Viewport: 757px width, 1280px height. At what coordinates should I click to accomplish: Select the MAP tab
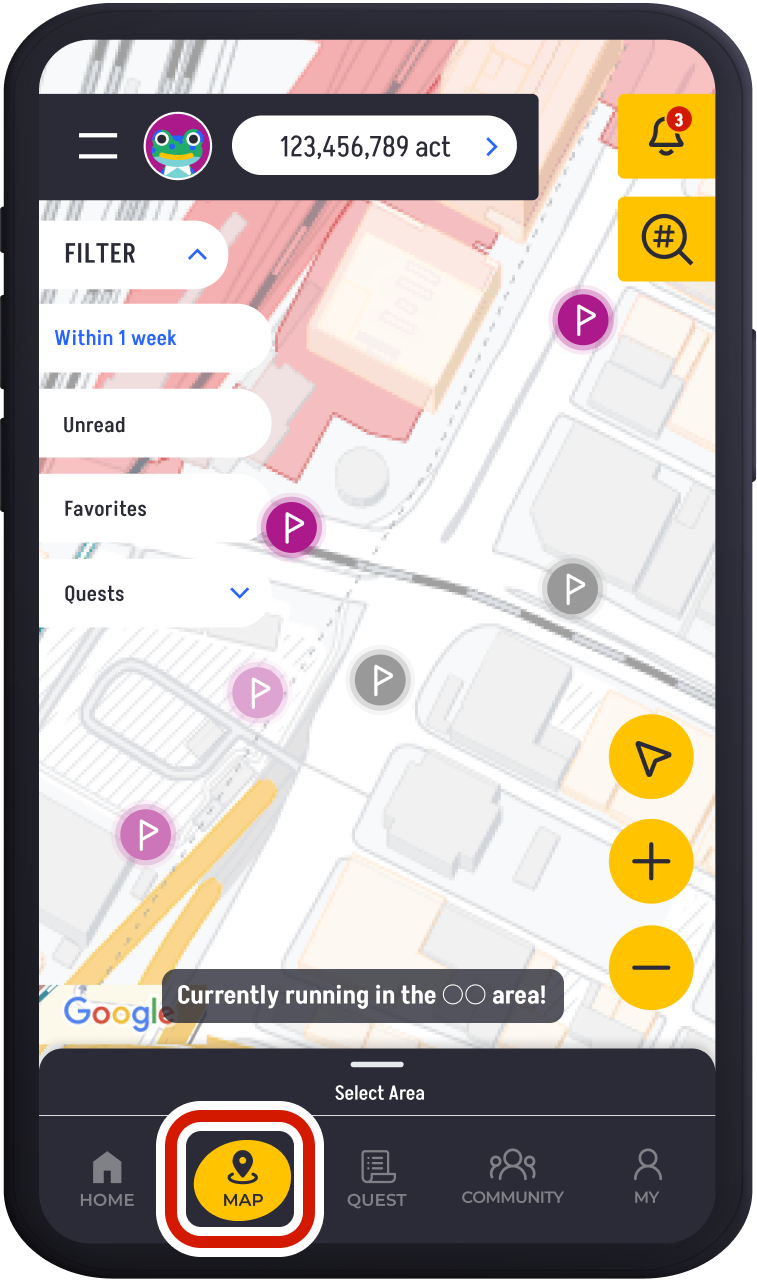(x=242, y=1181)
